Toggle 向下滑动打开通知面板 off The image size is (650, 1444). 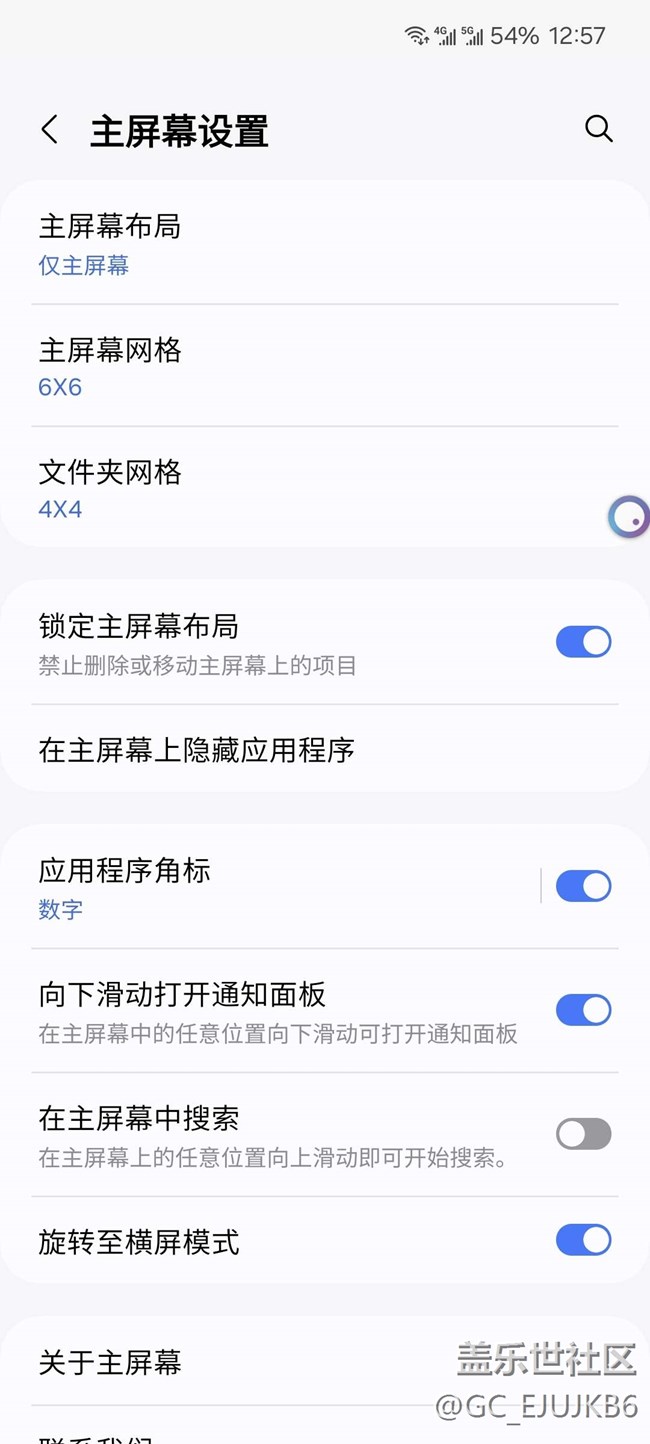(x=583, y=1010)
